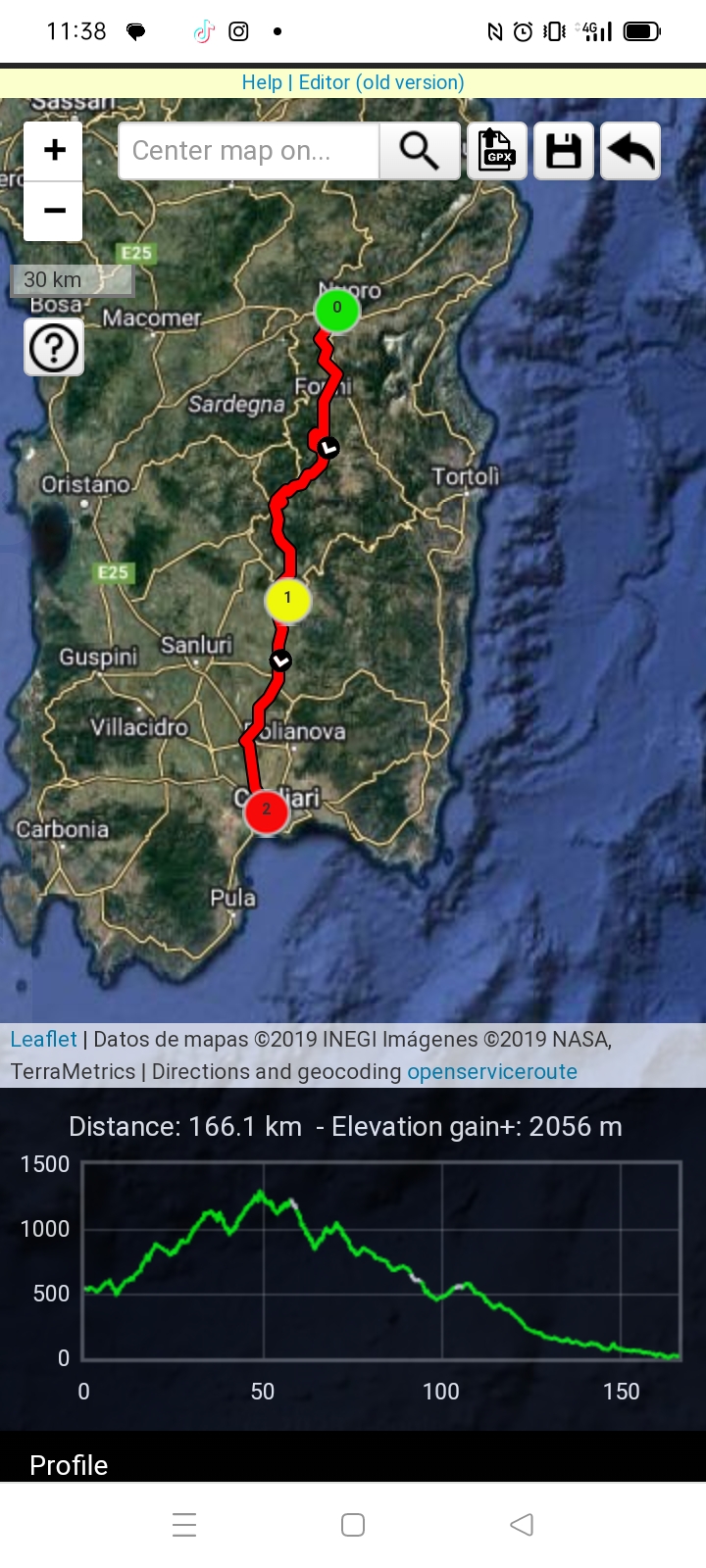Undo last route change
Viewport: 706px width, 1568px height.
(630, 151)
